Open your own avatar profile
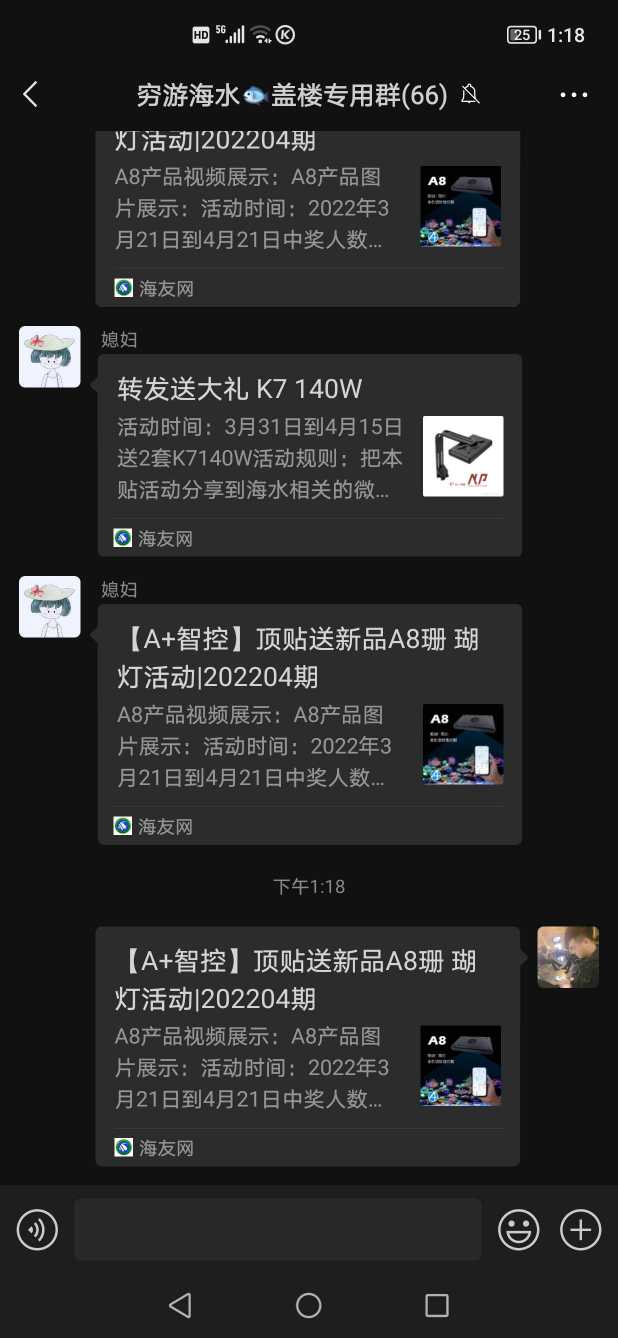618x1338 pixels. (568, 957)
